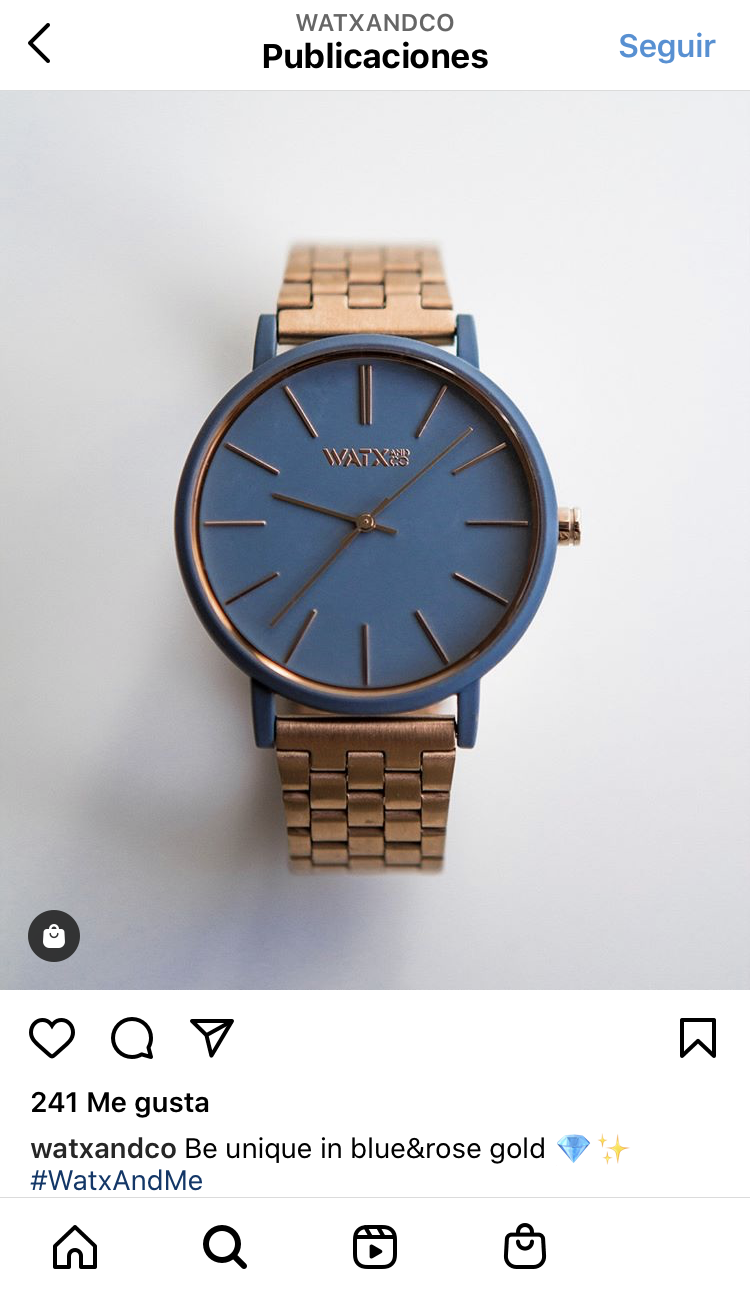
Task: Switch to the Search tab
Action: click(x=225, y=1247)
